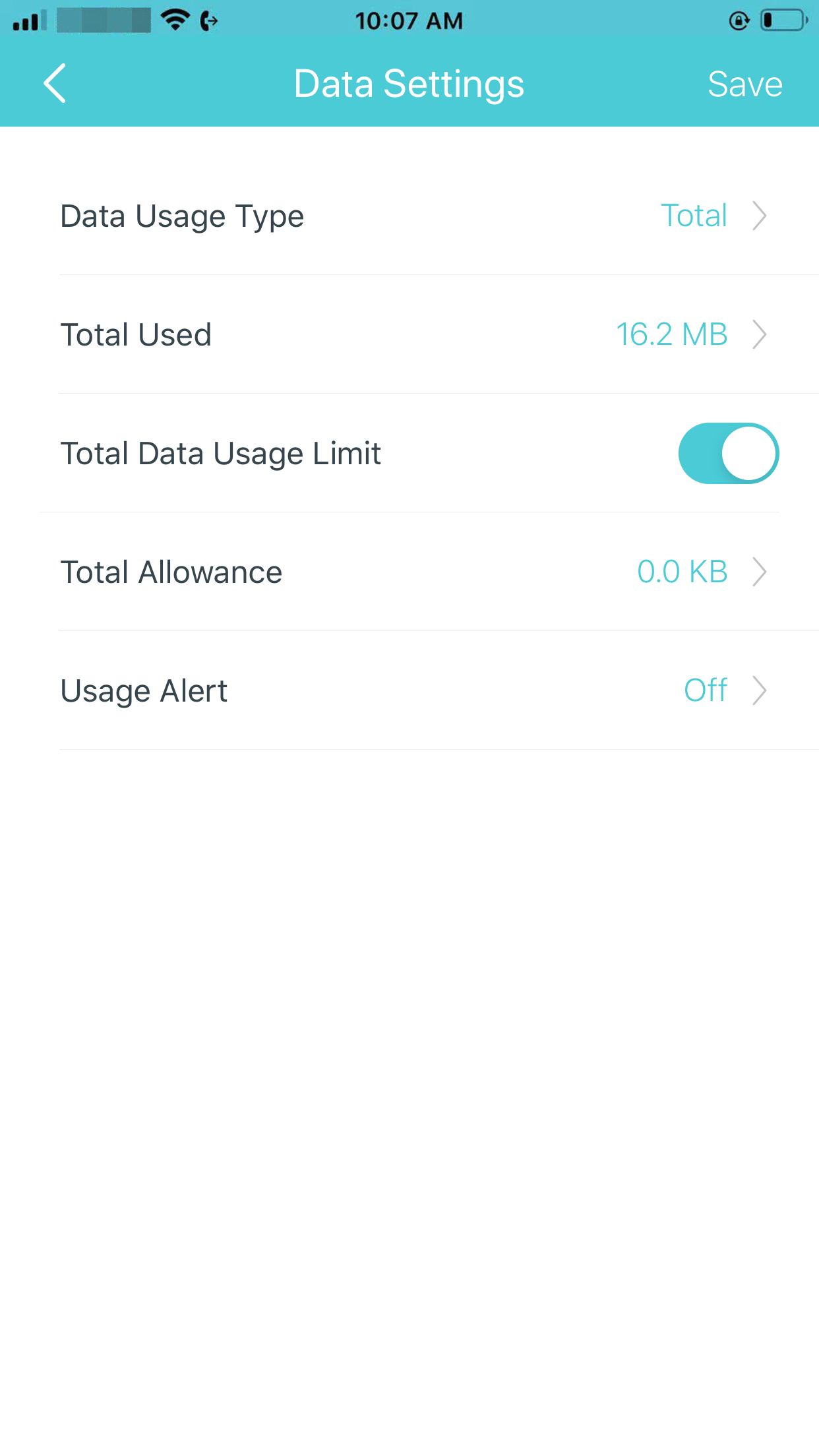Save the data settings
This screenshot has width=819, height=1456.
(x=744, y=84)
